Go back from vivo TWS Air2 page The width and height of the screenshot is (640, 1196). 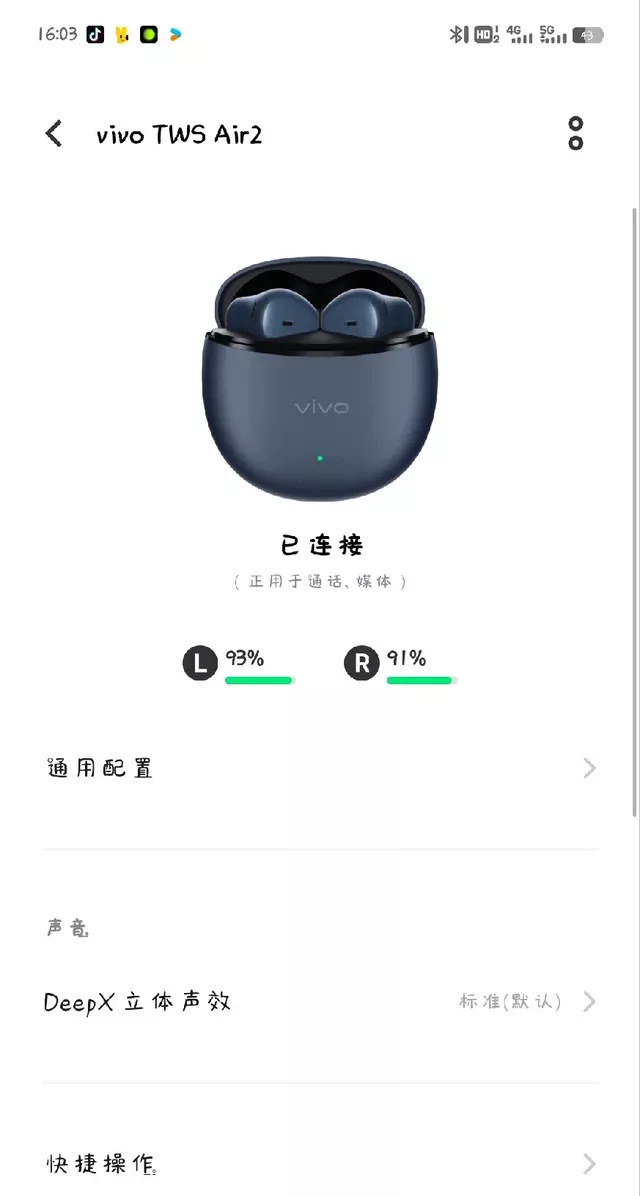(54, 134)
